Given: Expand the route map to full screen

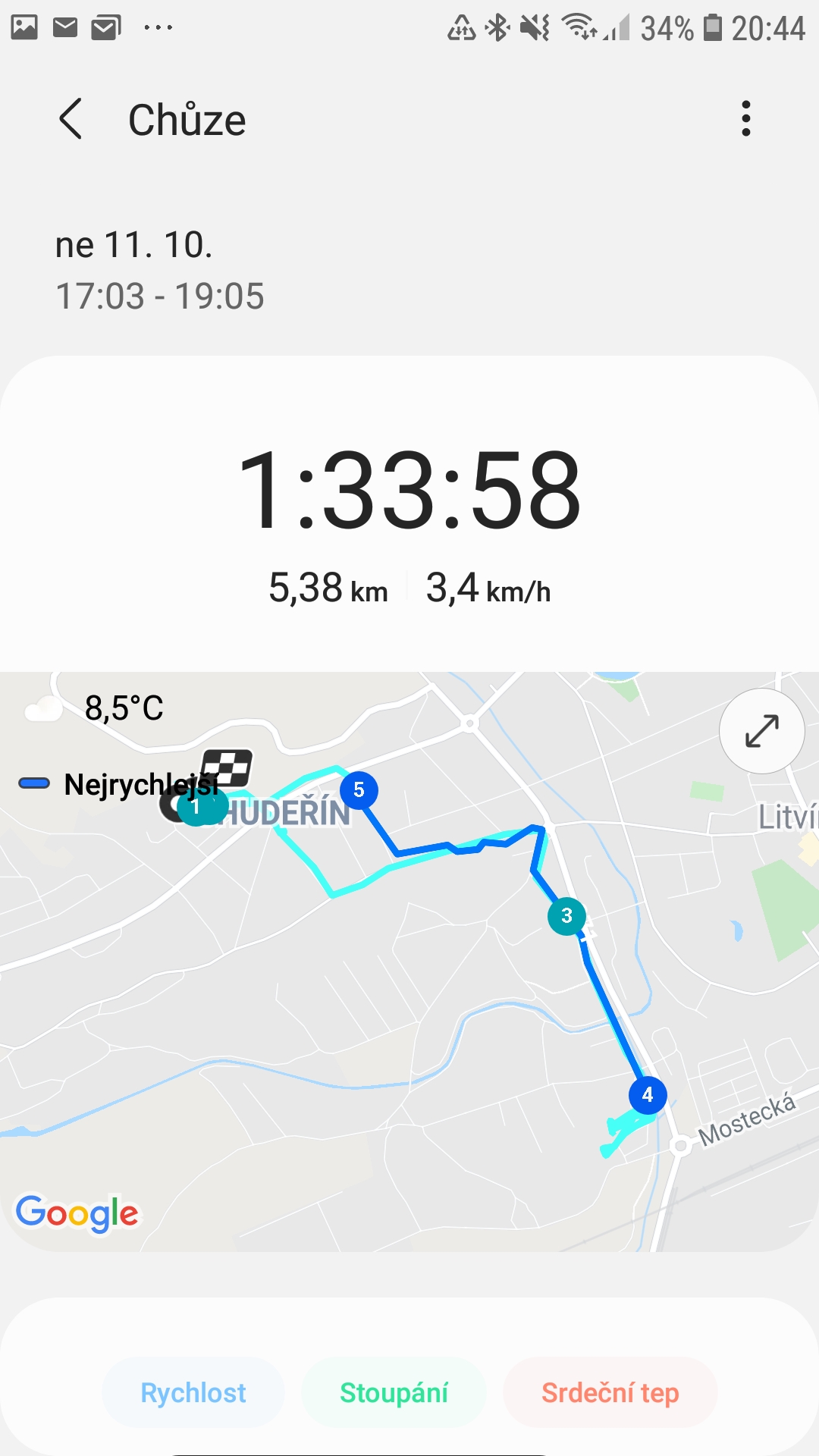Looking at the screenshot, I should click(x=761, y=731).
